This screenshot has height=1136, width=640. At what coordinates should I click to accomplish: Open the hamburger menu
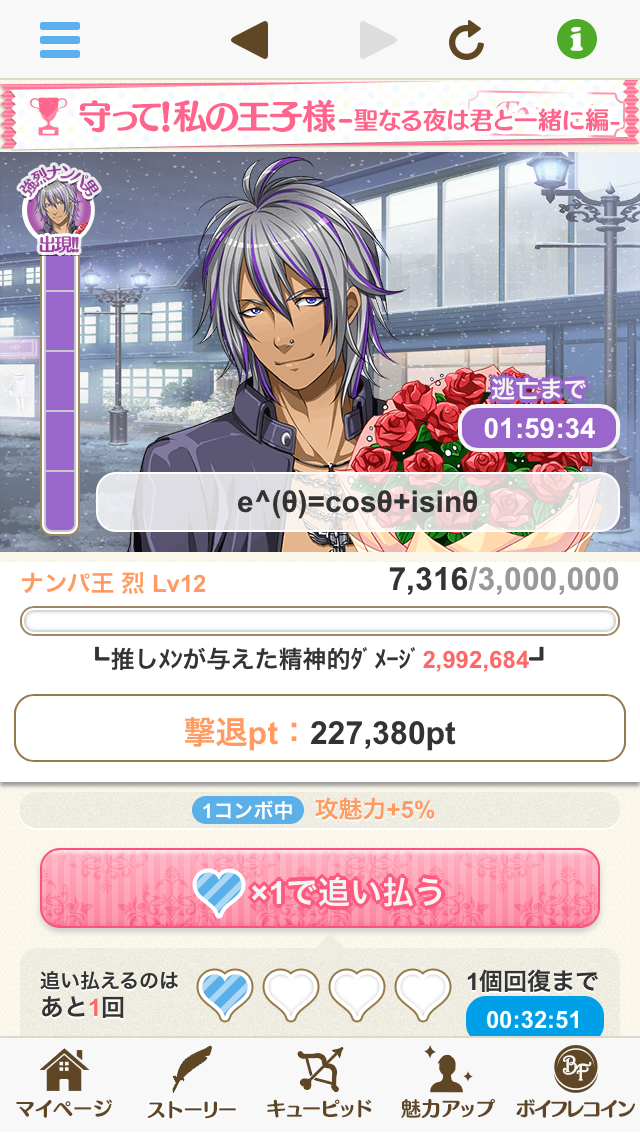pos(60,40)
